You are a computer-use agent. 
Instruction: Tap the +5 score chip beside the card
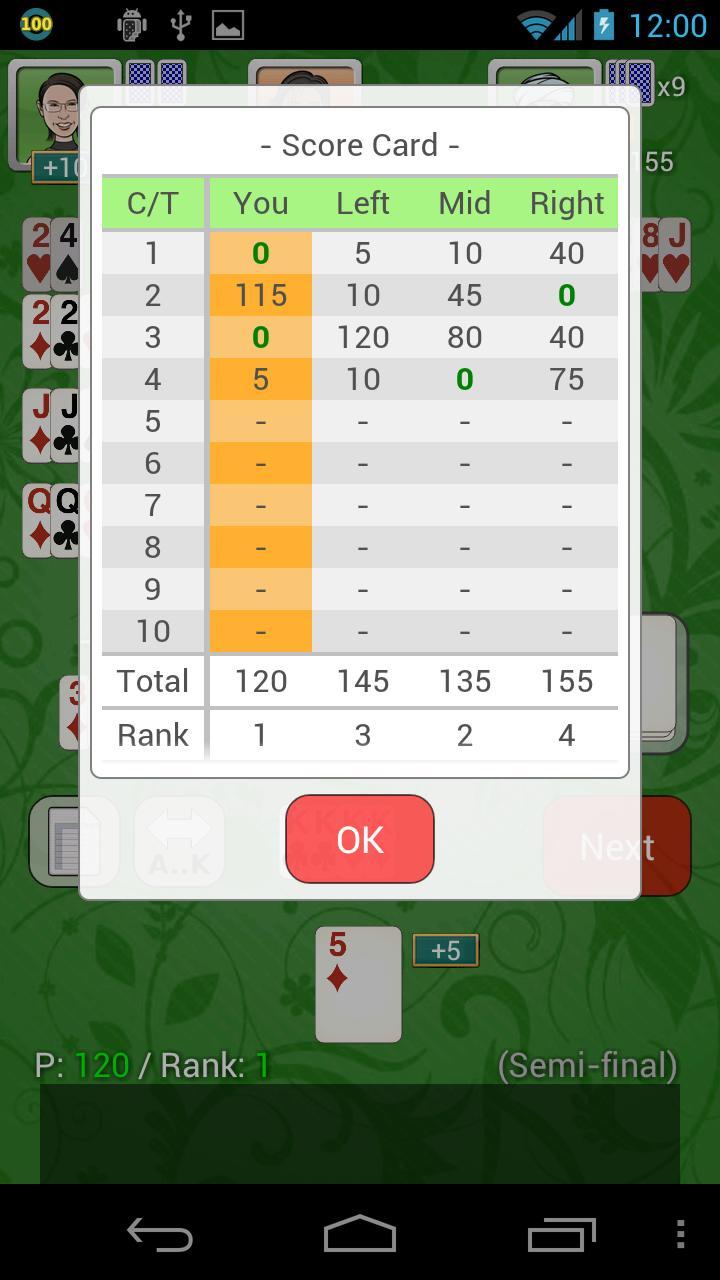click(x=444, y=950)
